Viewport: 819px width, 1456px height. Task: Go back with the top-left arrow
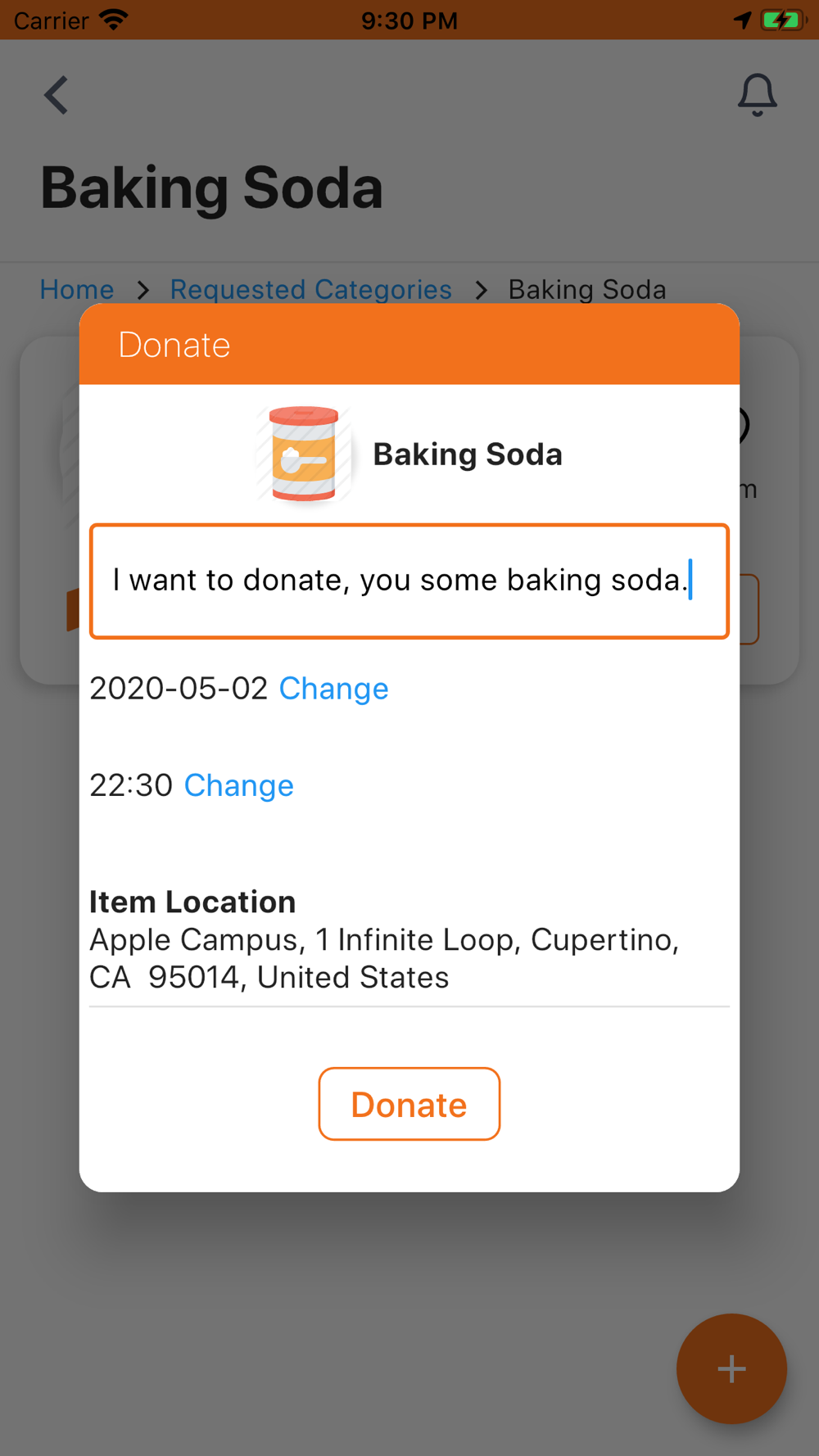point(56,95)
